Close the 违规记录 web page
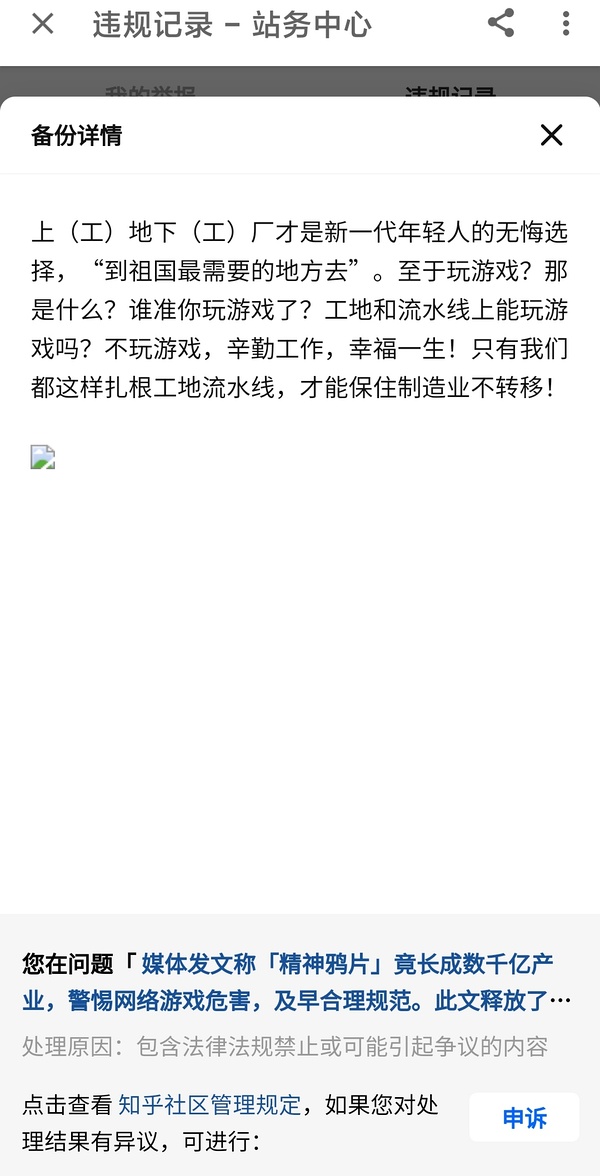 42,24
